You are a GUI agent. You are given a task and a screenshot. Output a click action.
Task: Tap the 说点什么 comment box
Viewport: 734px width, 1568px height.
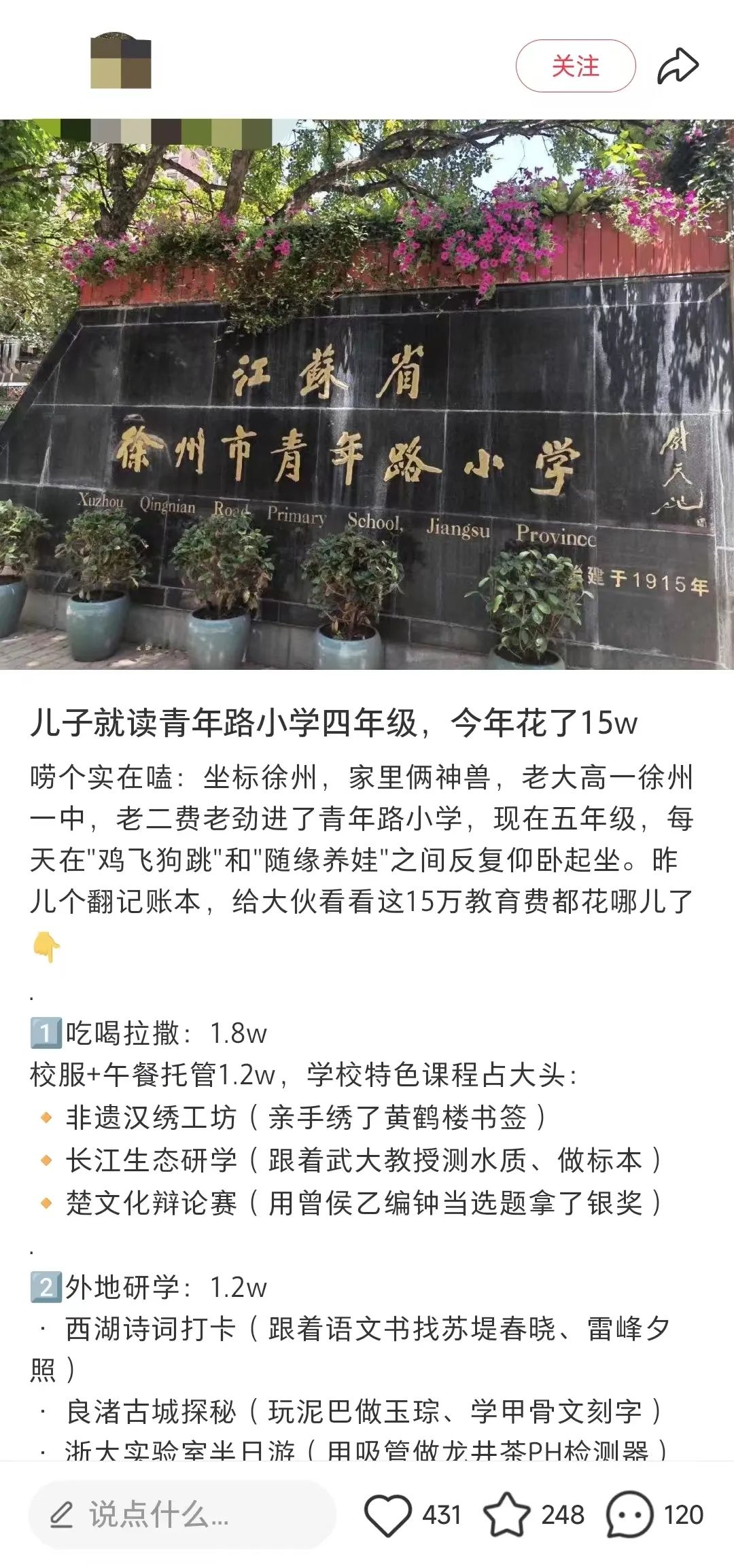(x=182, y=1514)
